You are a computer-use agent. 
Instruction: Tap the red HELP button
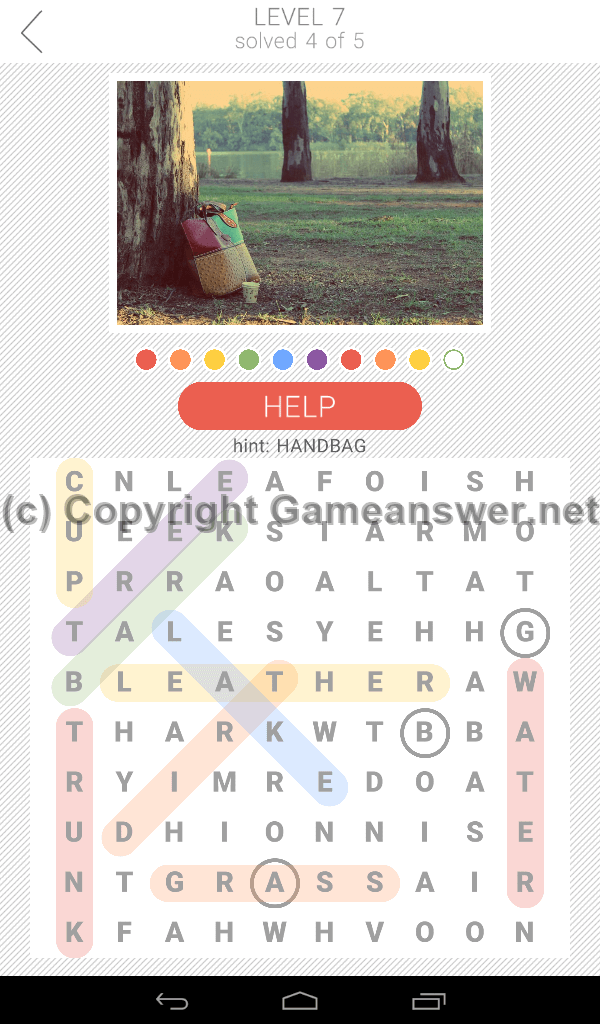pos(300,406)
